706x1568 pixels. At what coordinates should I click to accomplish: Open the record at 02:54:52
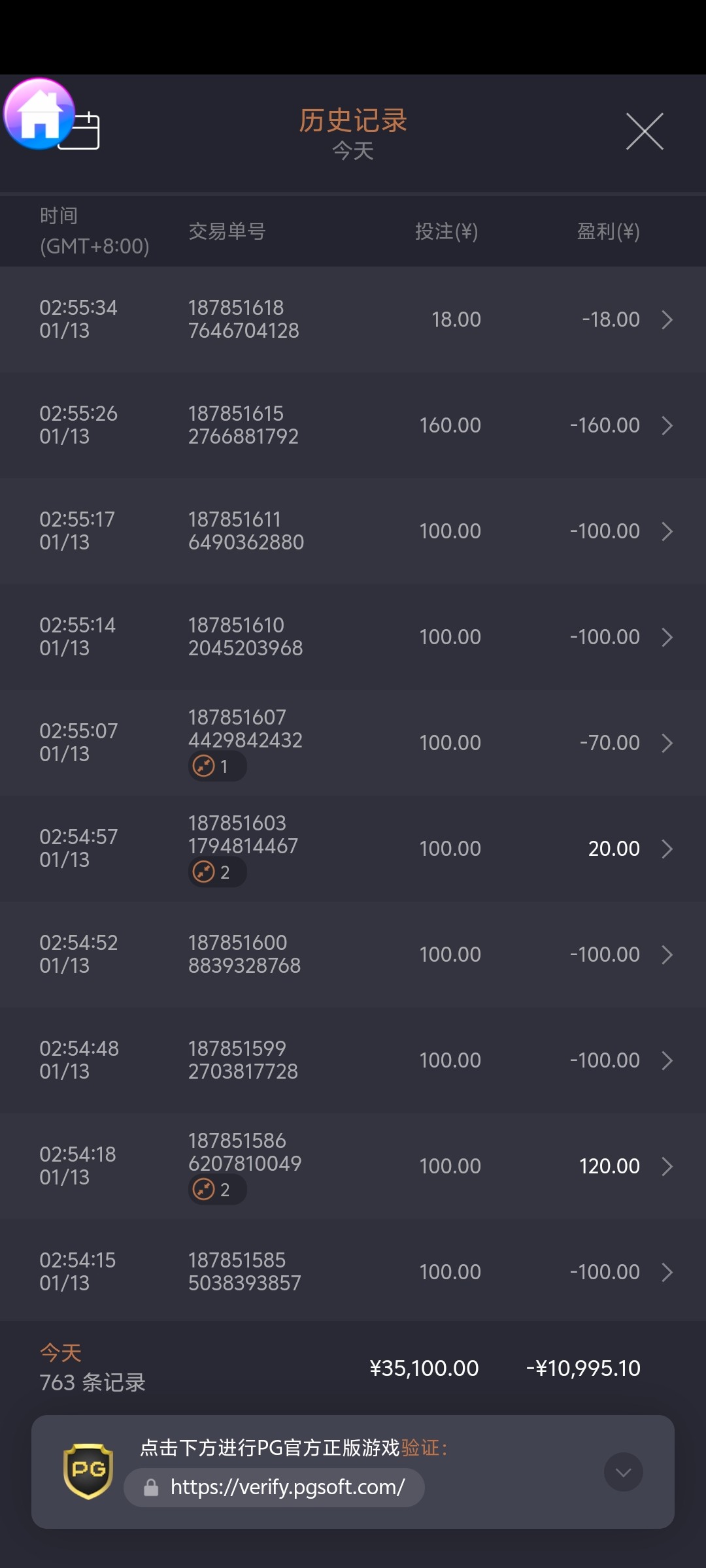353,955
